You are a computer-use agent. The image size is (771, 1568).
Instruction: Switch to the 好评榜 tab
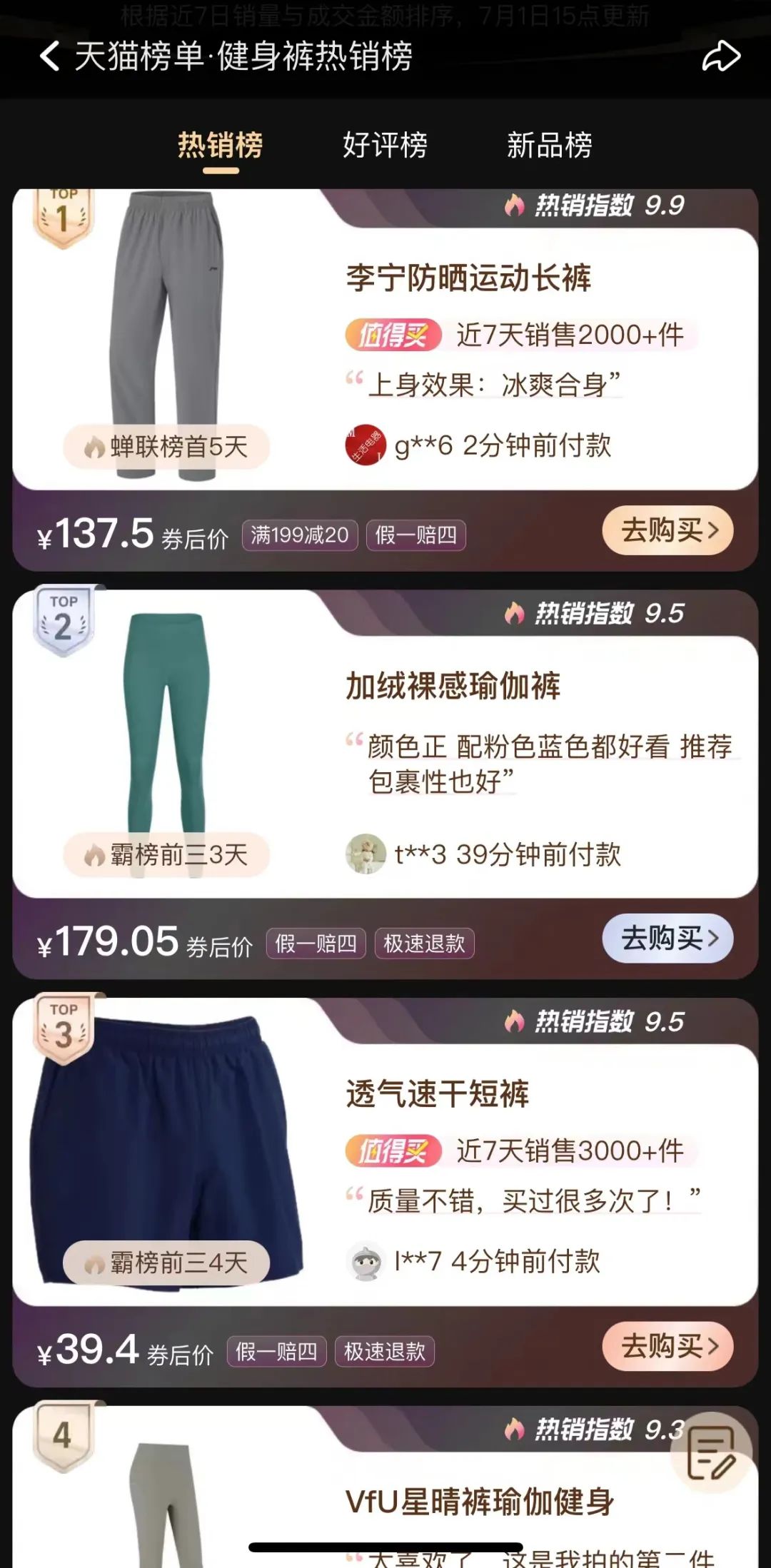click(x=385, y=146)
